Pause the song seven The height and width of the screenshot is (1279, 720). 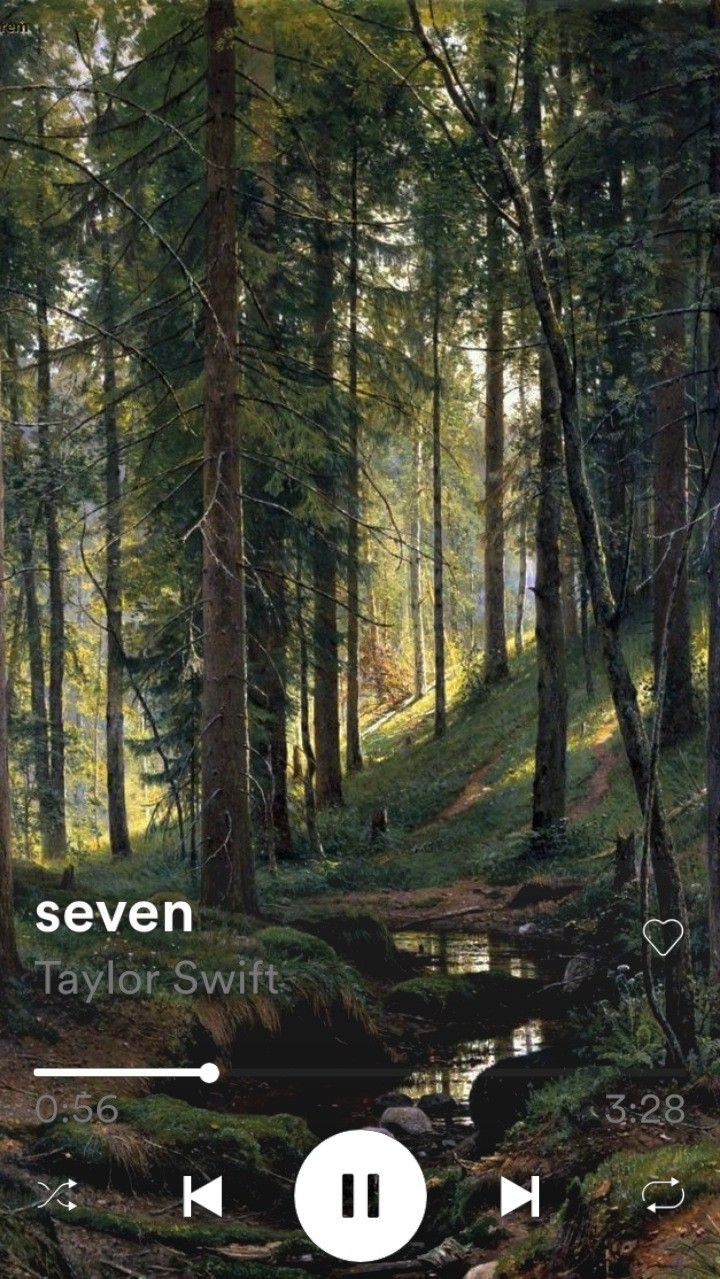pyautogui.click(x=360, y=1195)
